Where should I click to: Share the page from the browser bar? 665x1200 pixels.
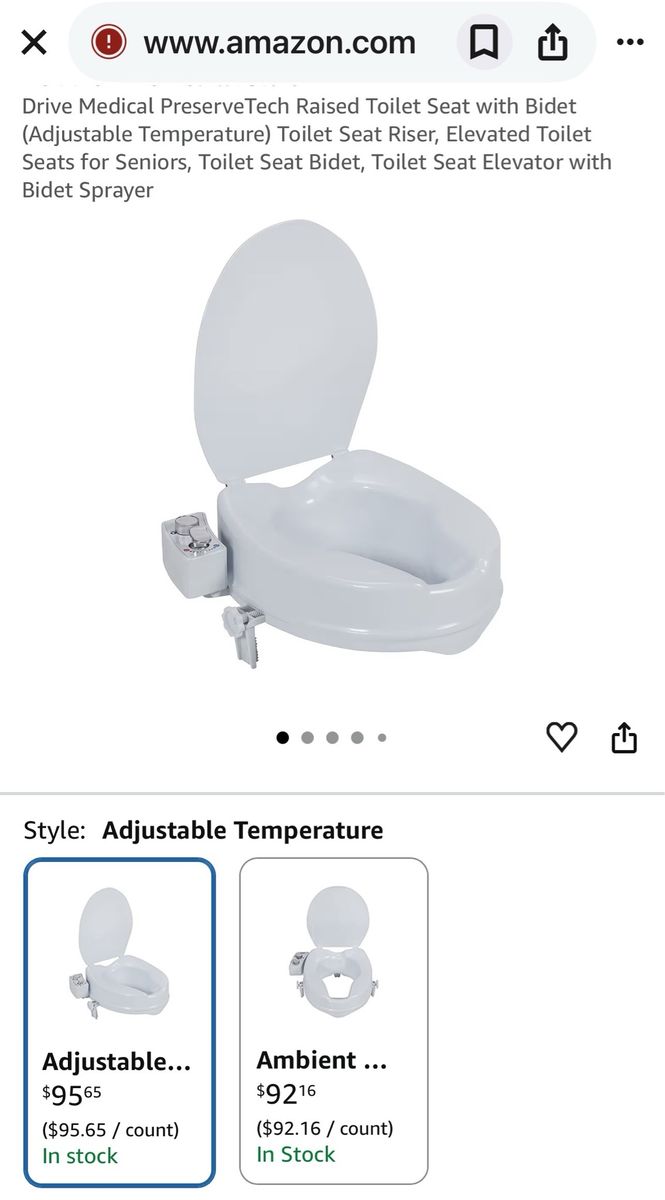551,43
